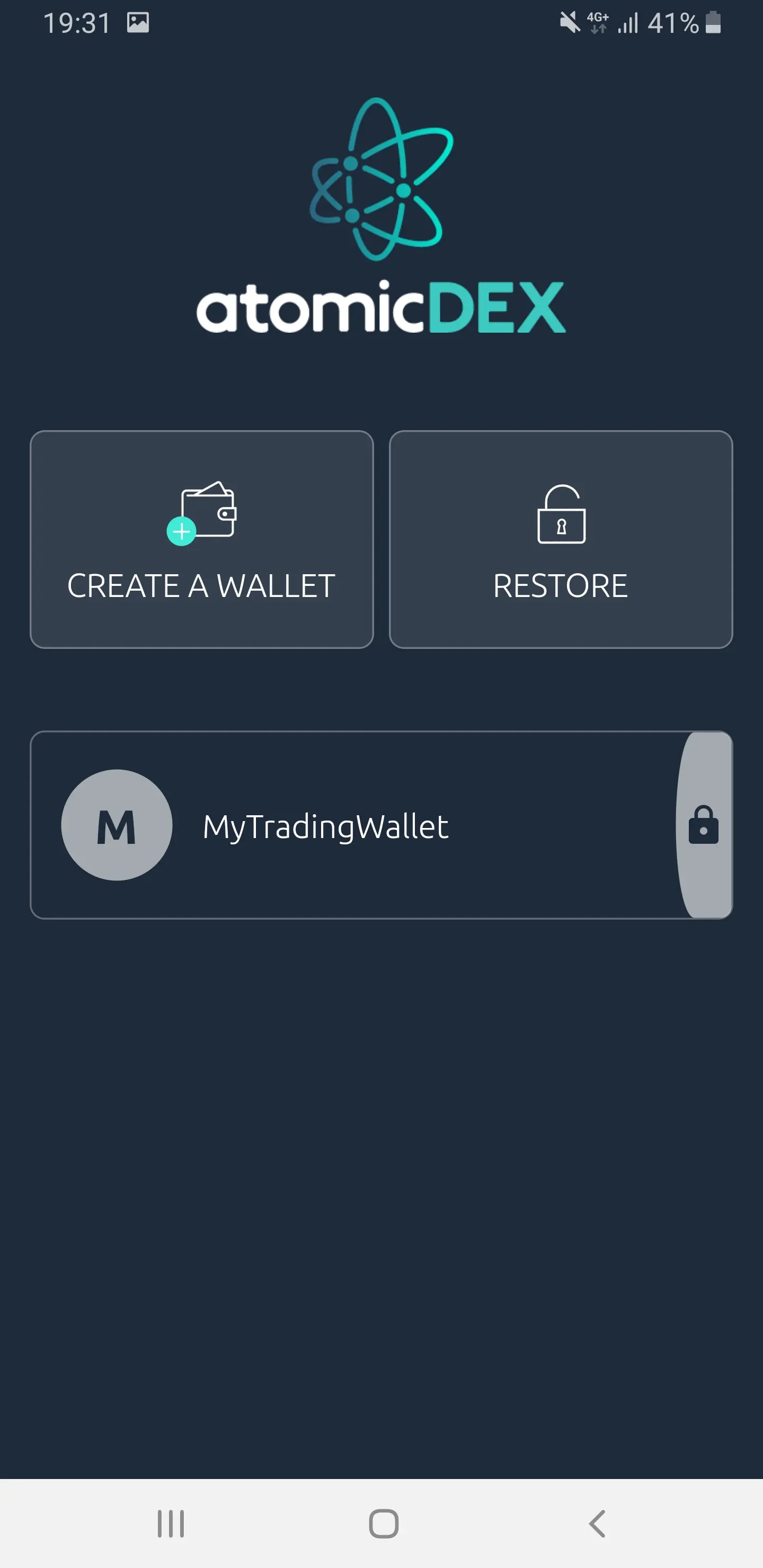
Task: Select the wallet-with-plus icon above CREATE A WALLET
Action: (x=202, y=514)
